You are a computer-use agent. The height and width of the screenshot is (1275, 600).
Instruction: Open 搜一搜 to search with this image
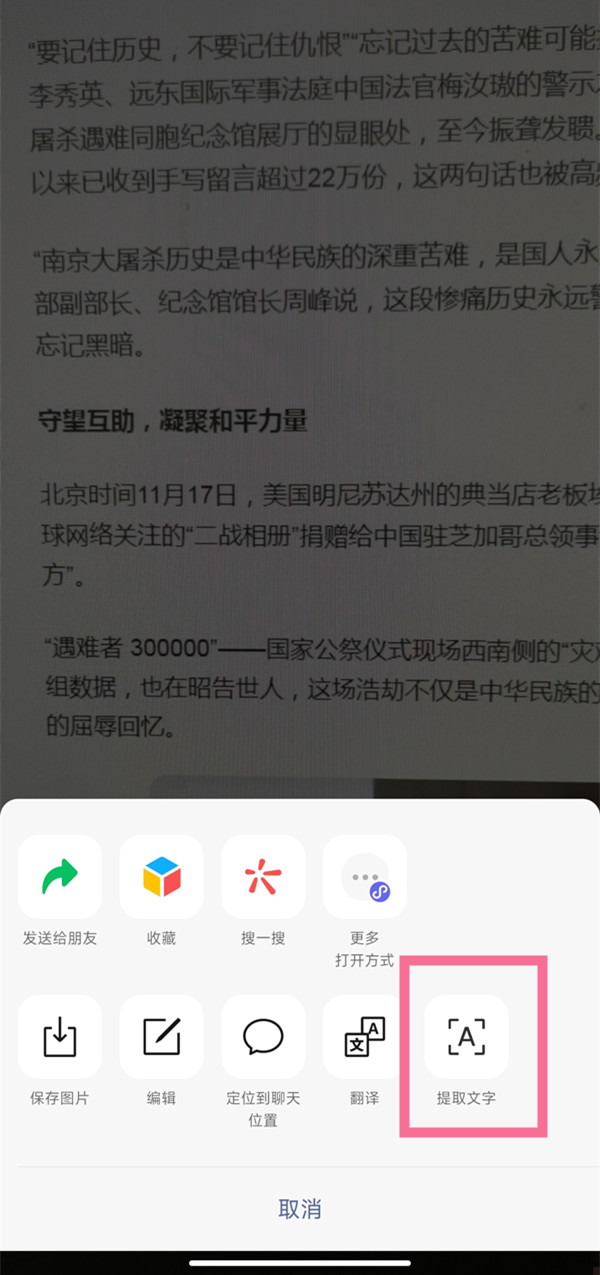(263, 877)
